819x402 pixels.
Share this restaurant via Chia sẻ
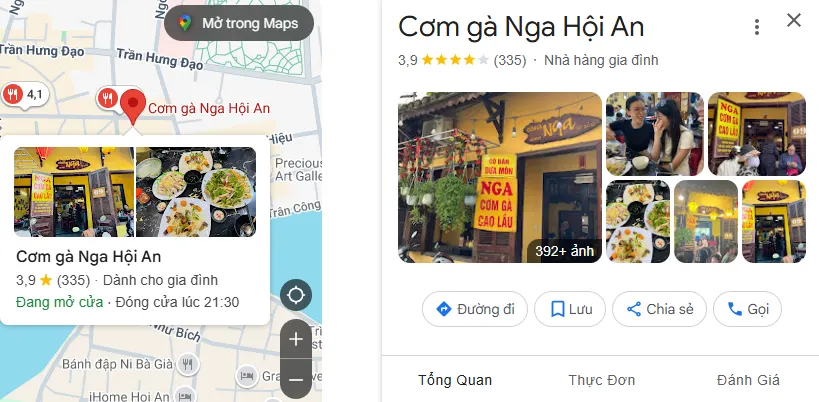point(659,309)
